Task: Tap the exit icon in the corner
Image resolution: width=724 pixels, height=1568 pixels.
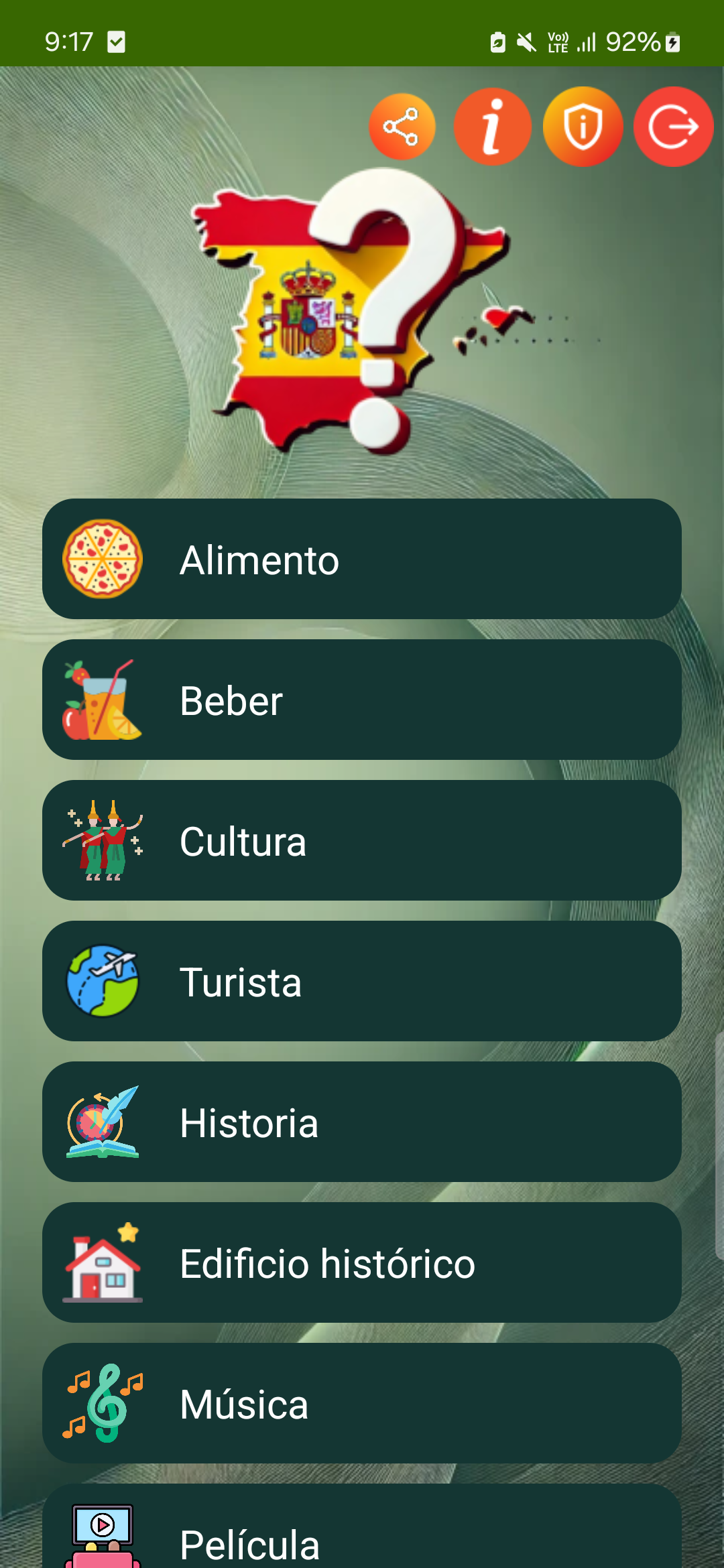Action: tap(672, 127)
